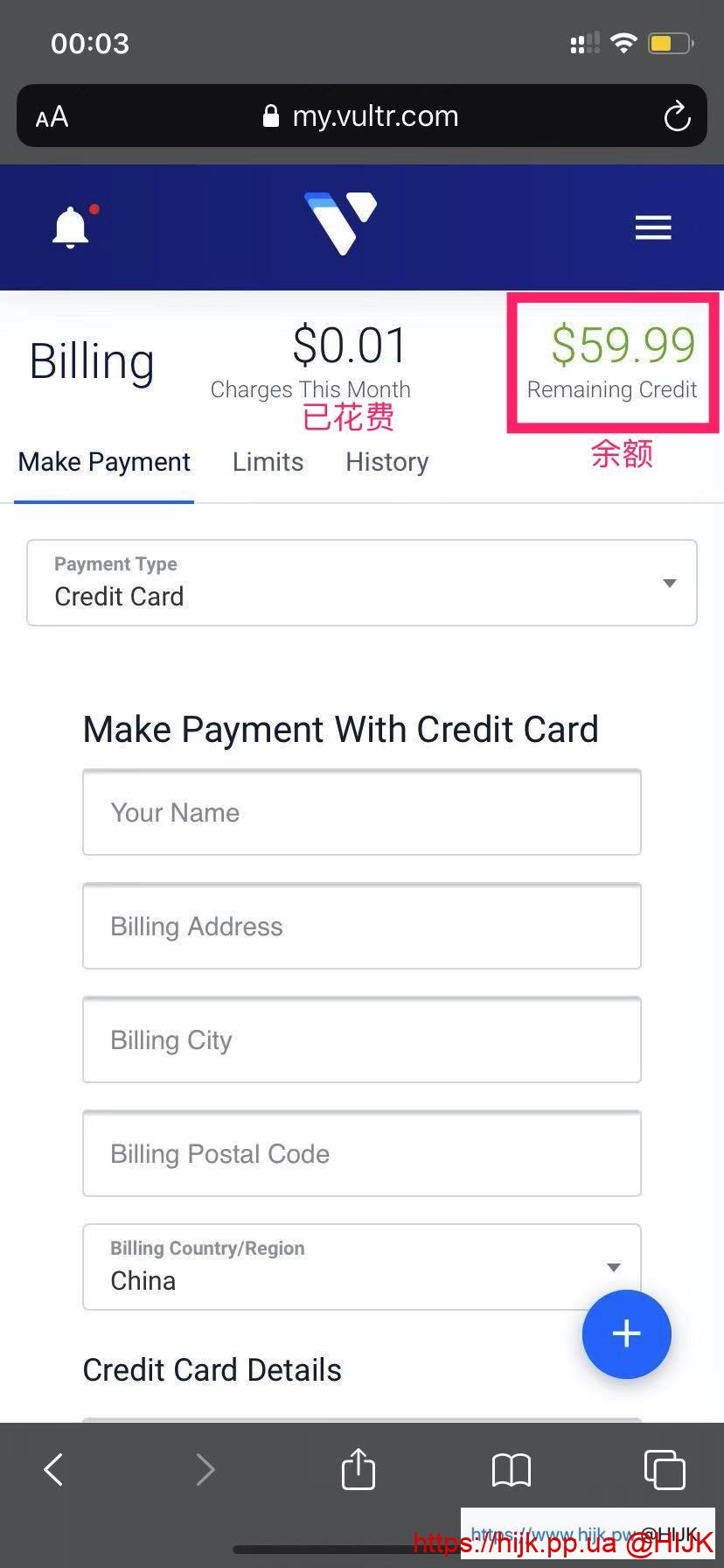The image size is (724, 1568).
Task: Select the Make Payment tab
Action: 104,462
